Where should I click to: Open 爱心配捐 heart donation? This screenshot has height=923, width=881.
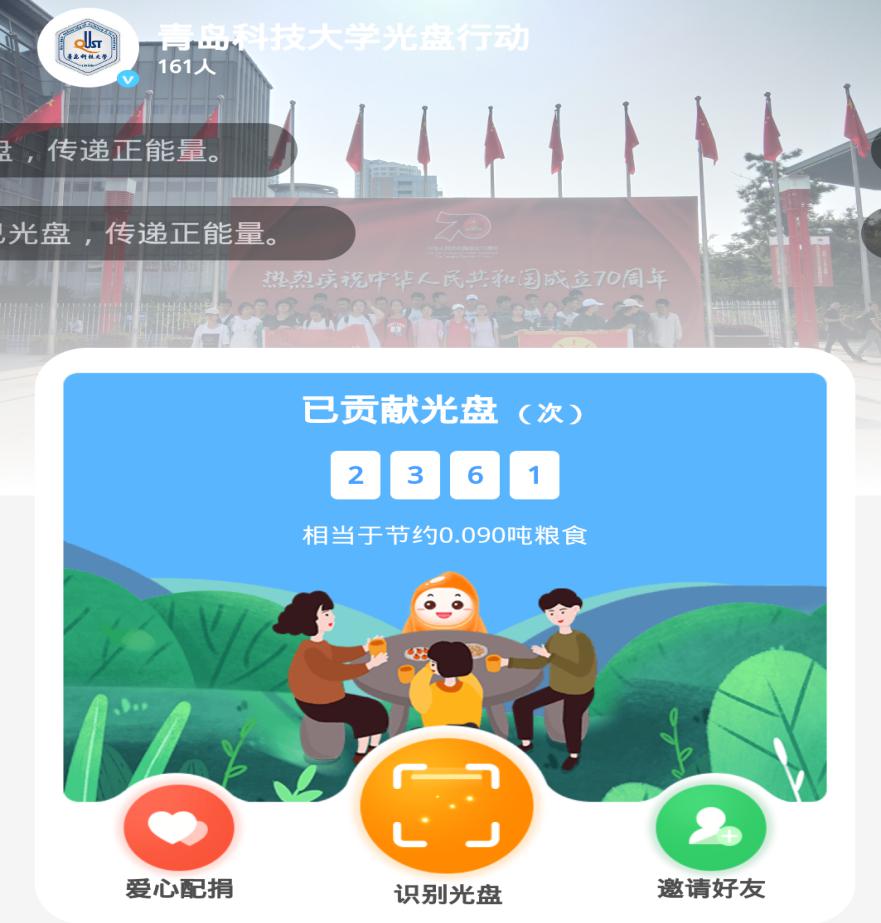179,828
